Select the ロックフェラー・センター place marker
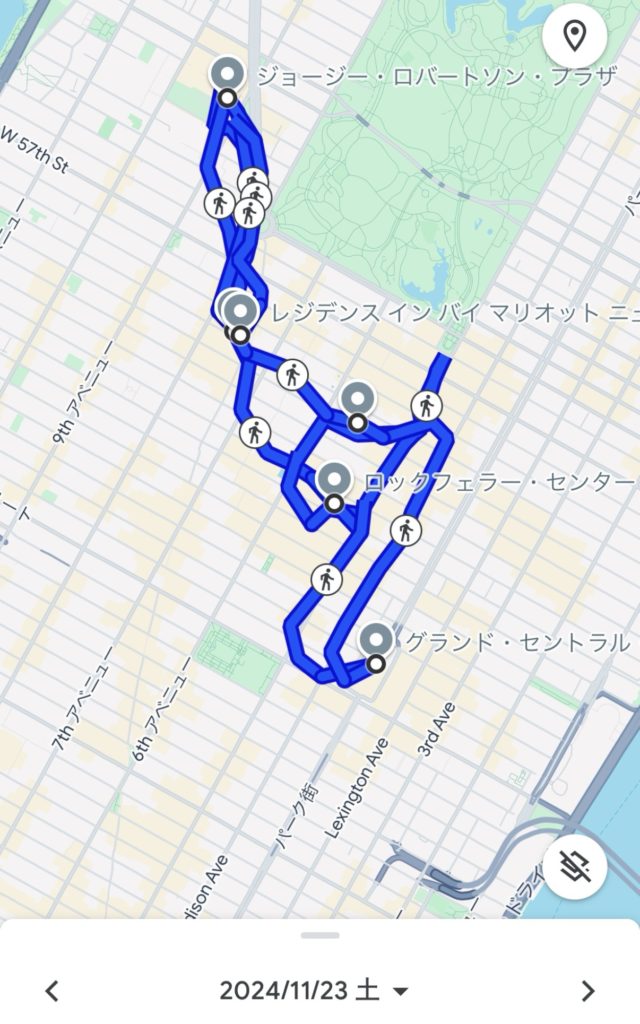 click(x=334, y=481)
